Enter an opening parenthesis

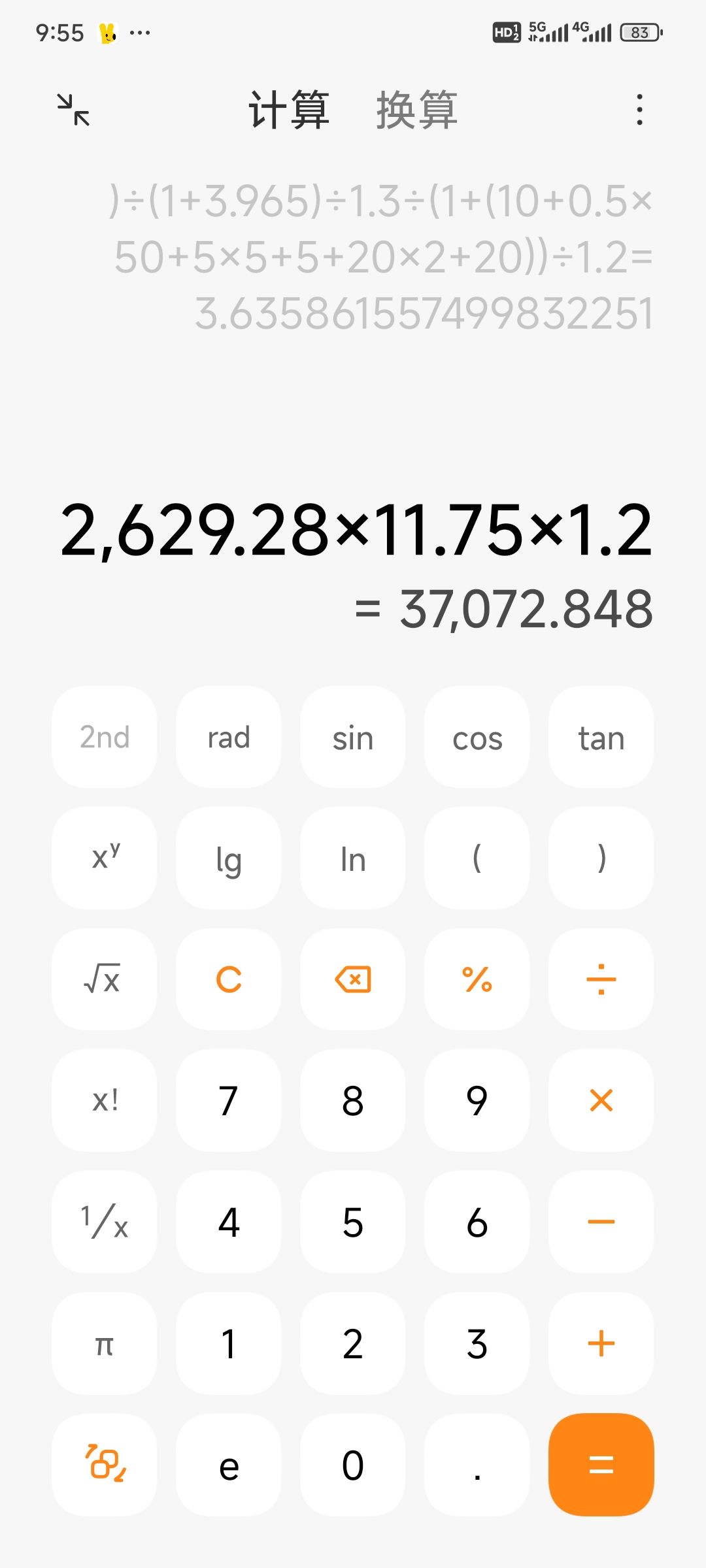(477, 858)
